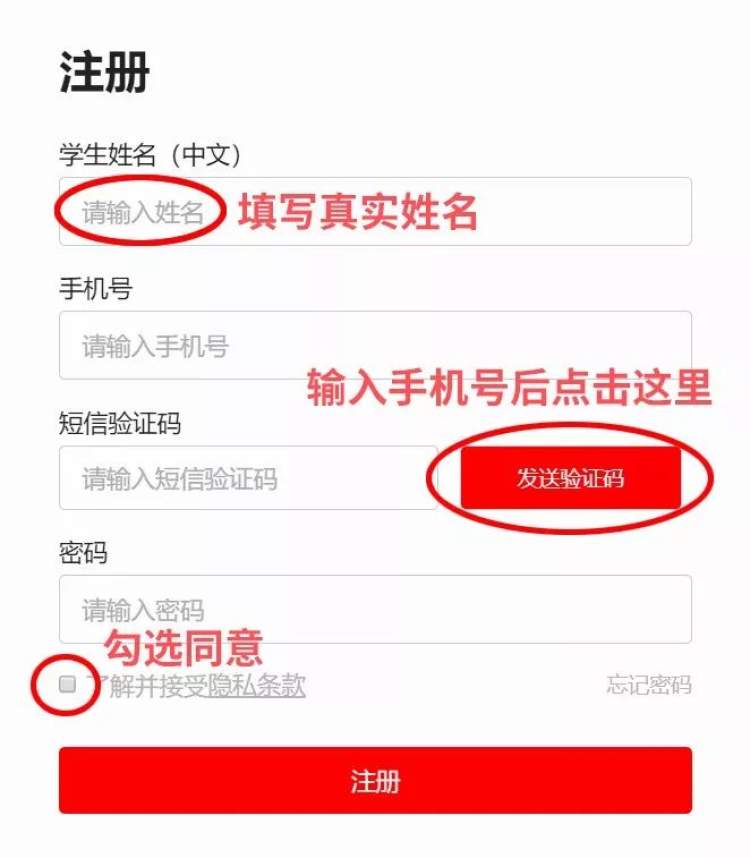The image size is (750, 858).
Task: Submit the form with the 注册 button
Action: click(375, 780)
